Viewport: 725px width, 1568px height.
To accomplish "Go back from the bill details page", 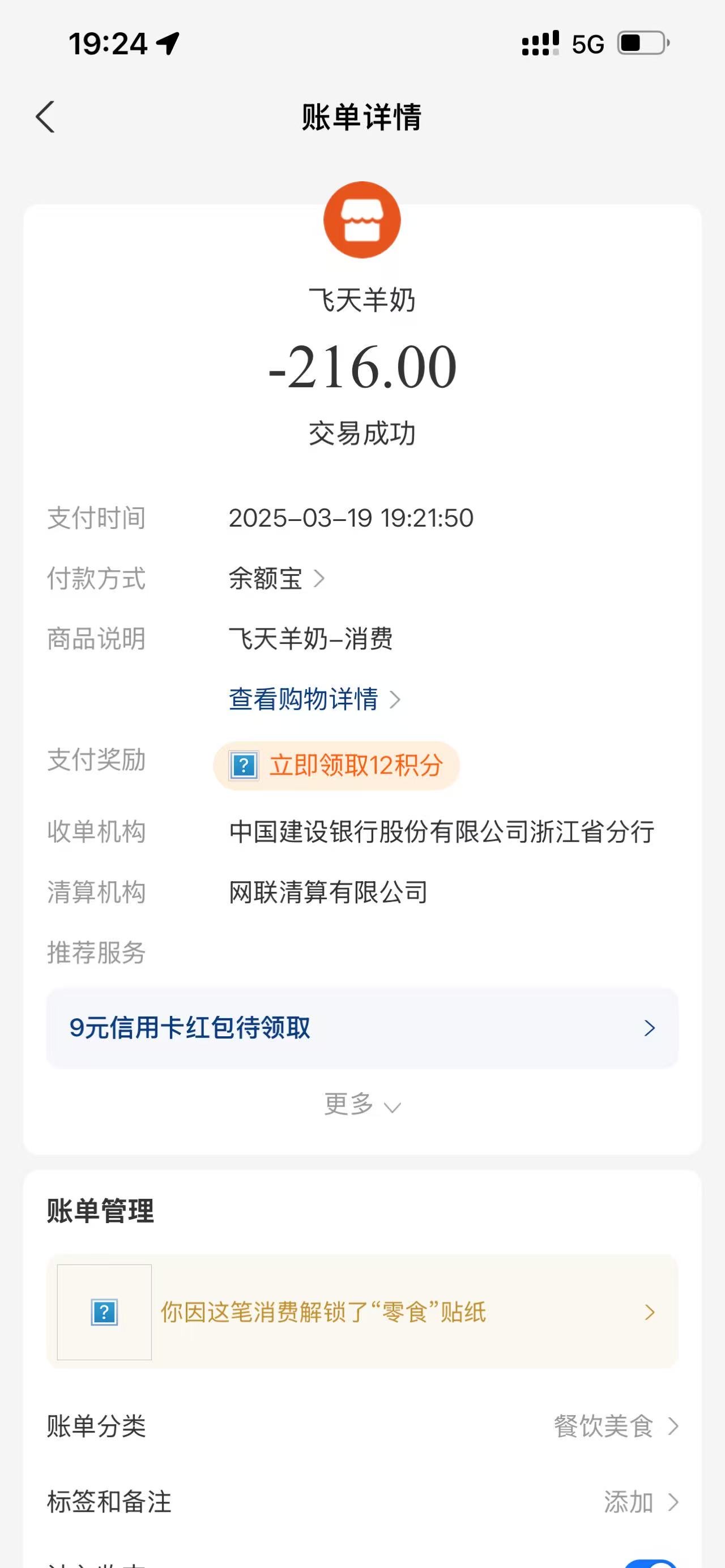I will pyautogui.click(x=46, y=117).
